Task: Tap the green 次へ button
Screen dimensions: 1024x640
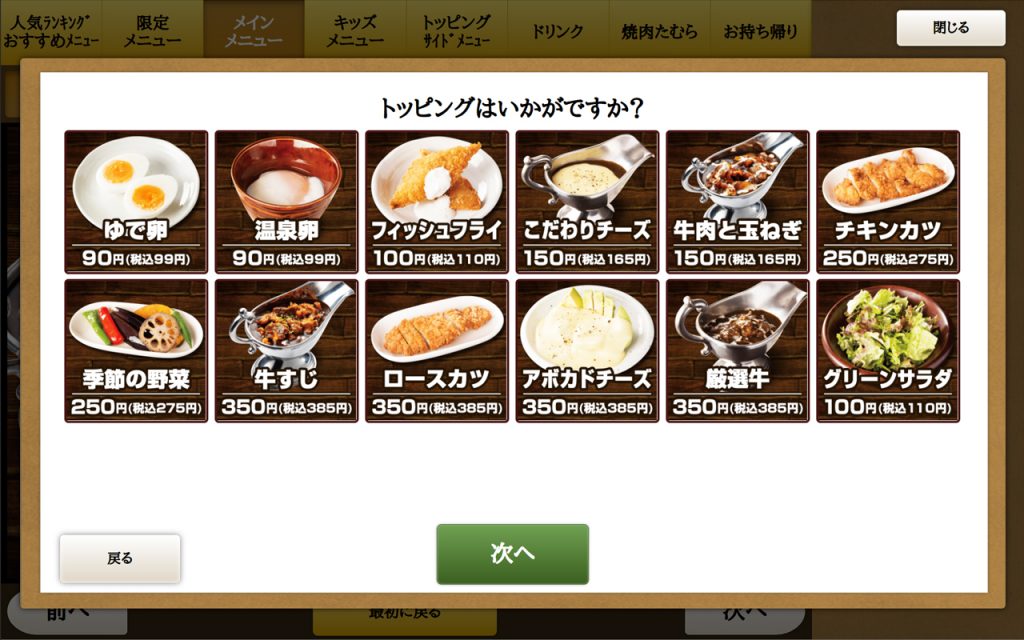Action: tap(512, 554)
